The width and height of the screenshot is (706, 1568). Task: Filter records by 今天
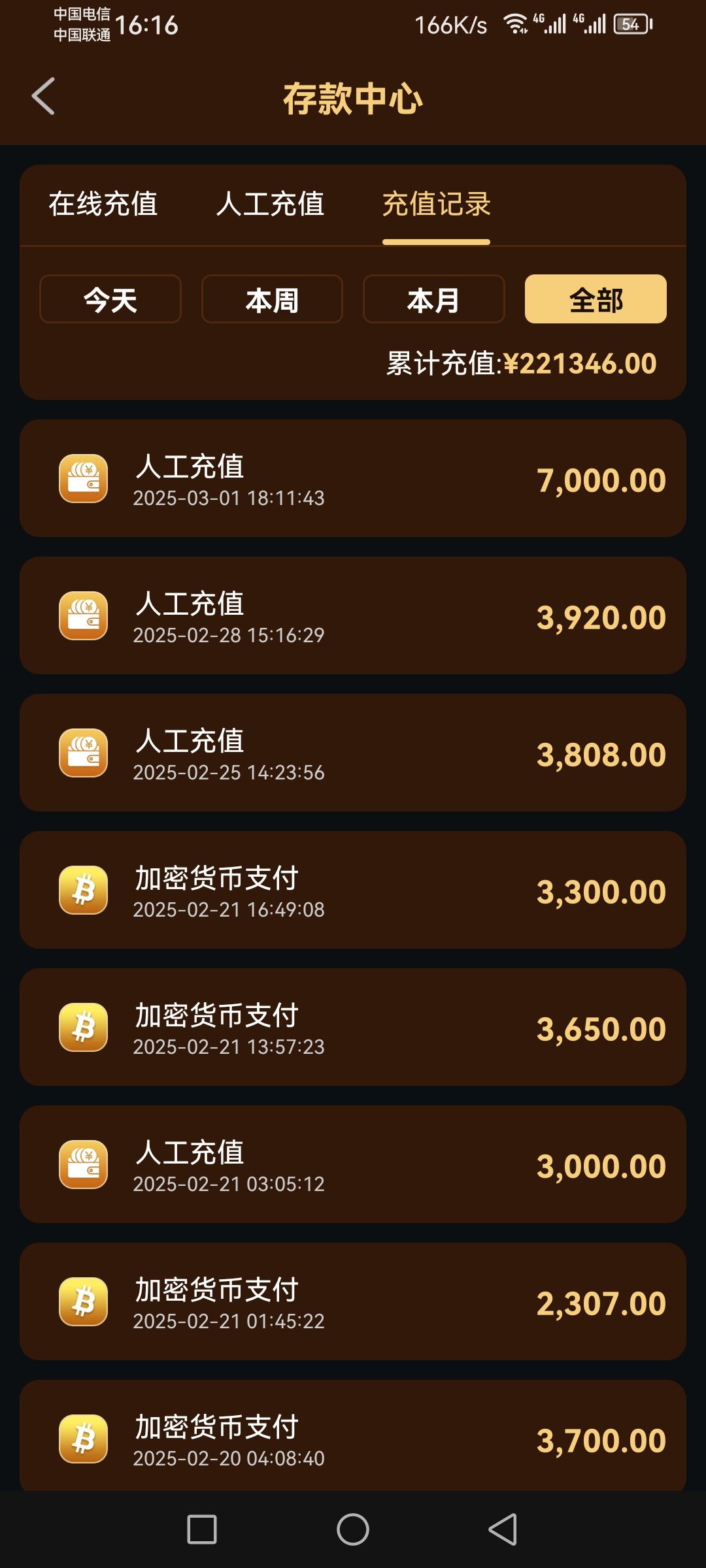click(110, 299)
